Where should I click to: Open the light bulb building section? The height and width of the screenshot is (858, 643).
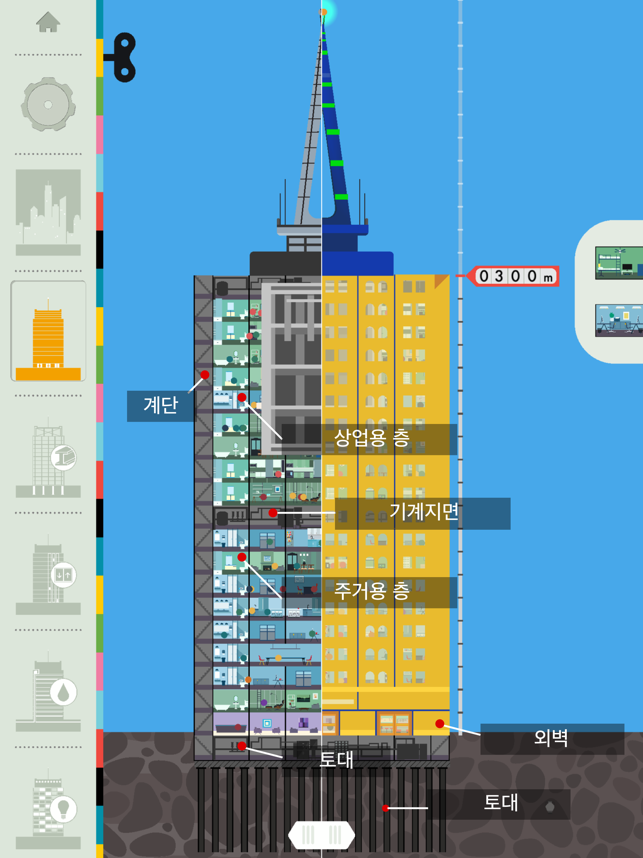click(x=47, y=810)
